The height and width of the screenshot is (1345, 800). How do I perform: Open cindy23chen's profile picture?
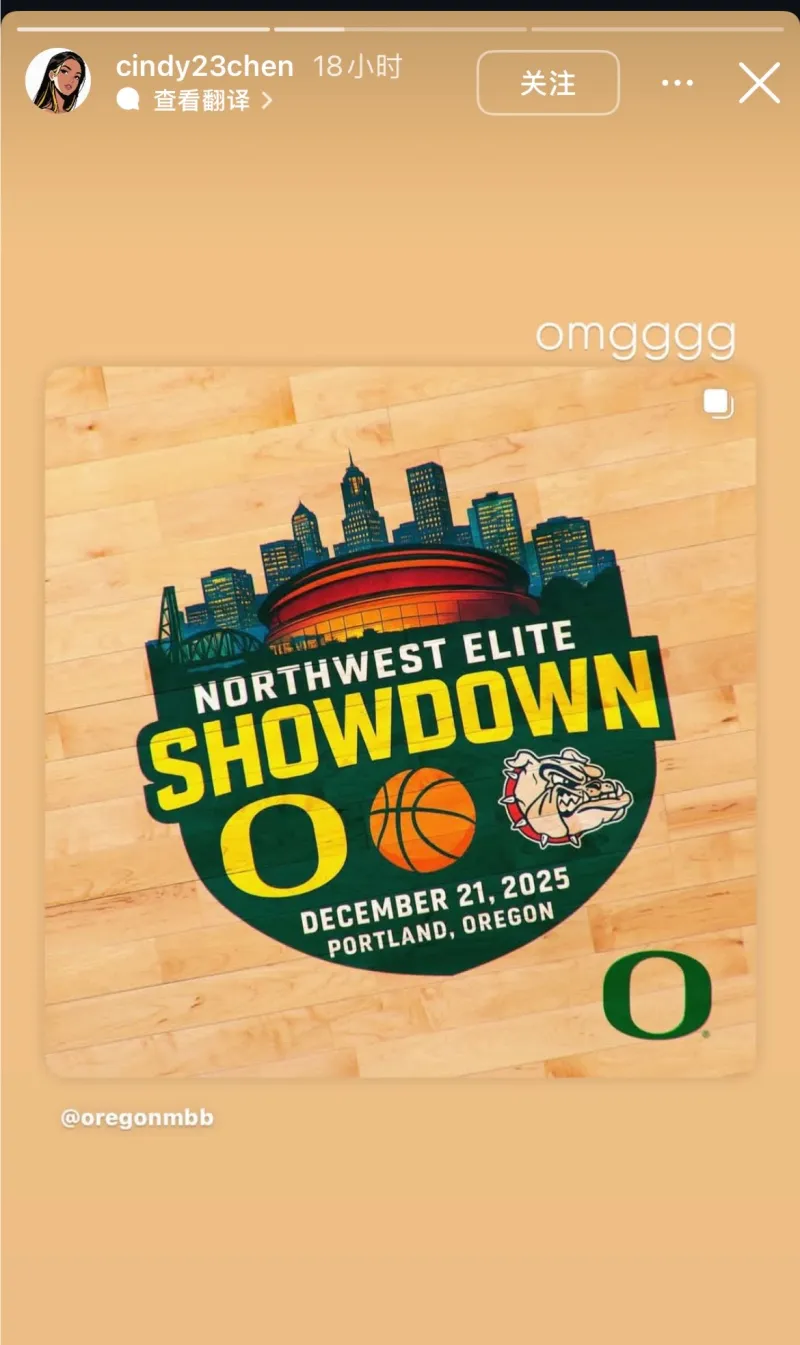[58, 82]
